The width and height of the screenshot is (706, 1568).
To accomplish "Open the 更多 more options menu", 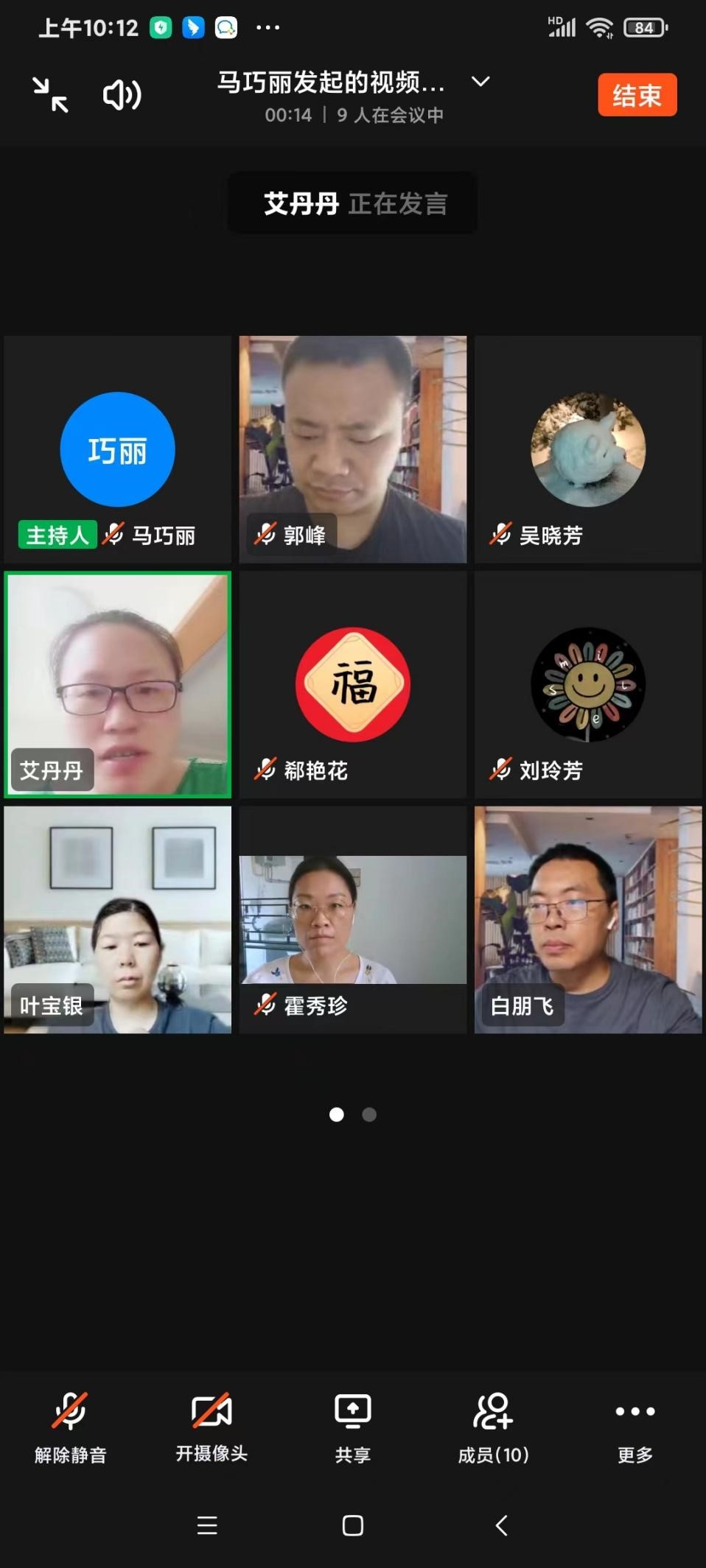I will 635,1427.
